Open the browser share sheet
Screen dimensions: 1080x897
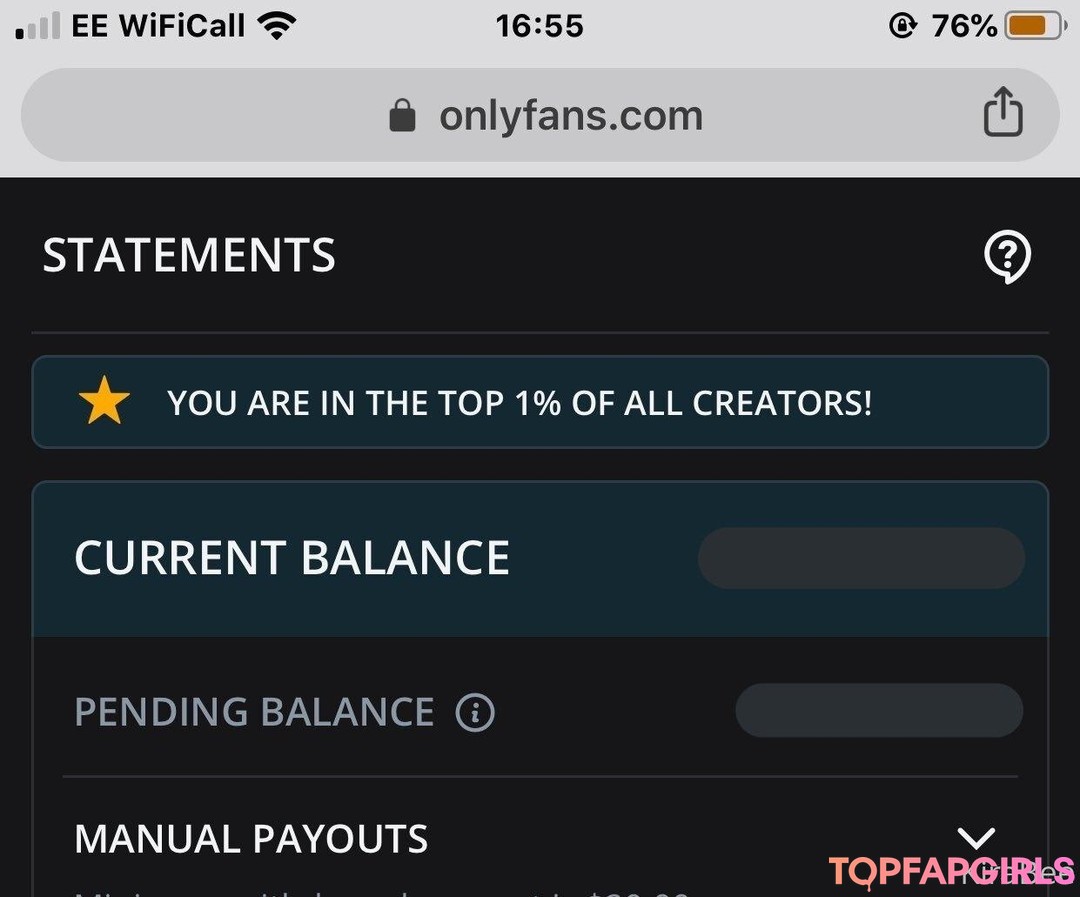(1003, 113)
